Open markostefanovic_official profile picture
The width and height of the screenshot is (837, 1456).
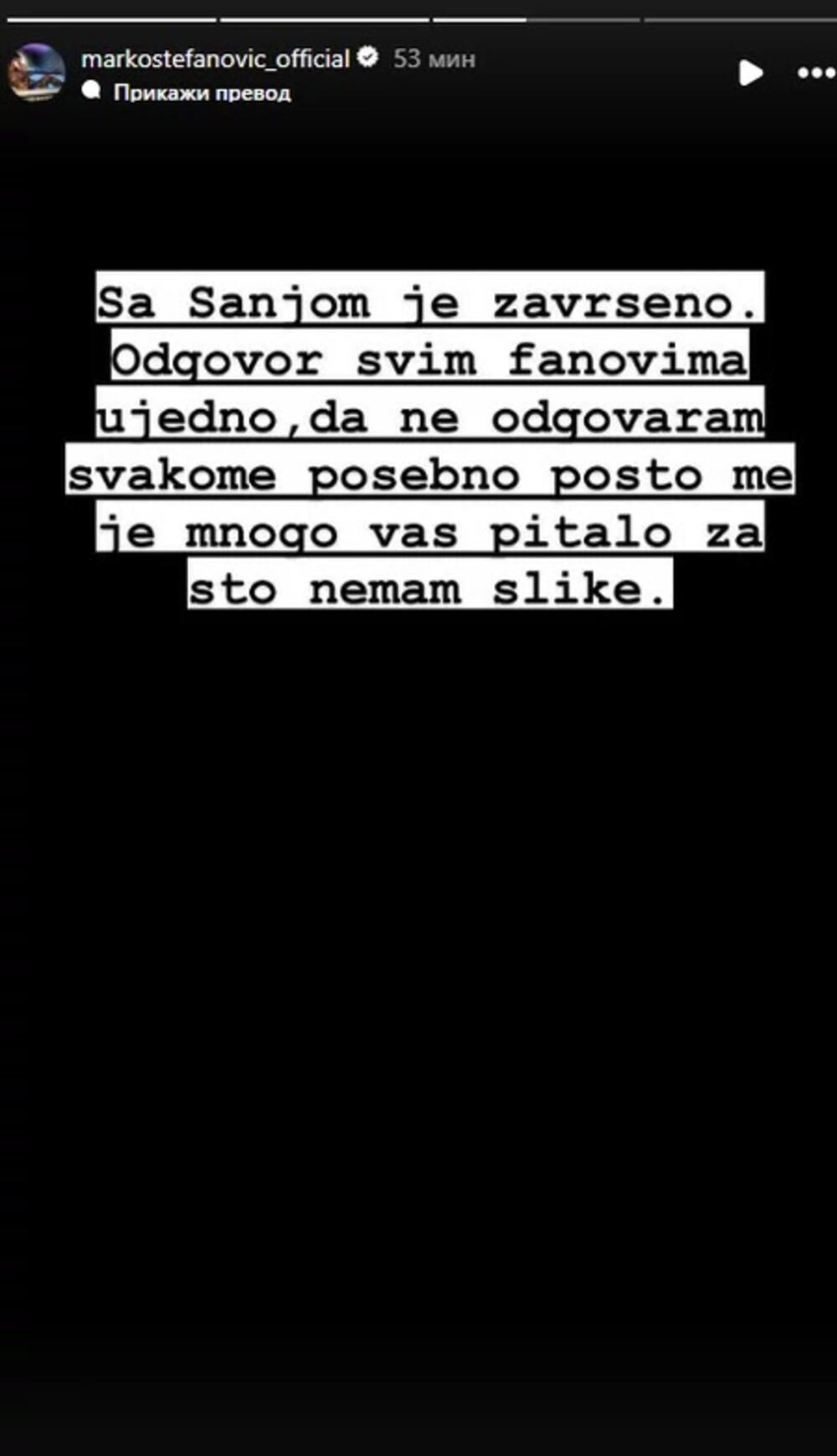[36, 72]
